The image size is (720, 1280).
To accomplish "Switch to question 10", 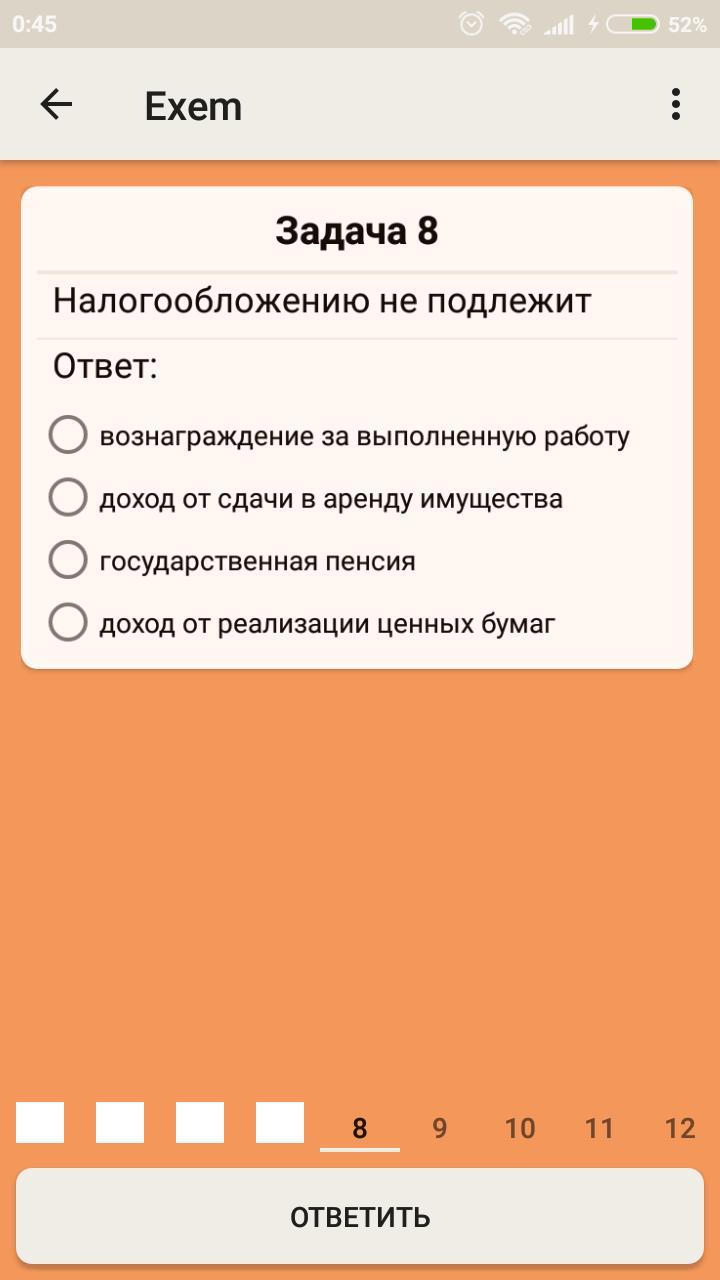I will 520,1128.
